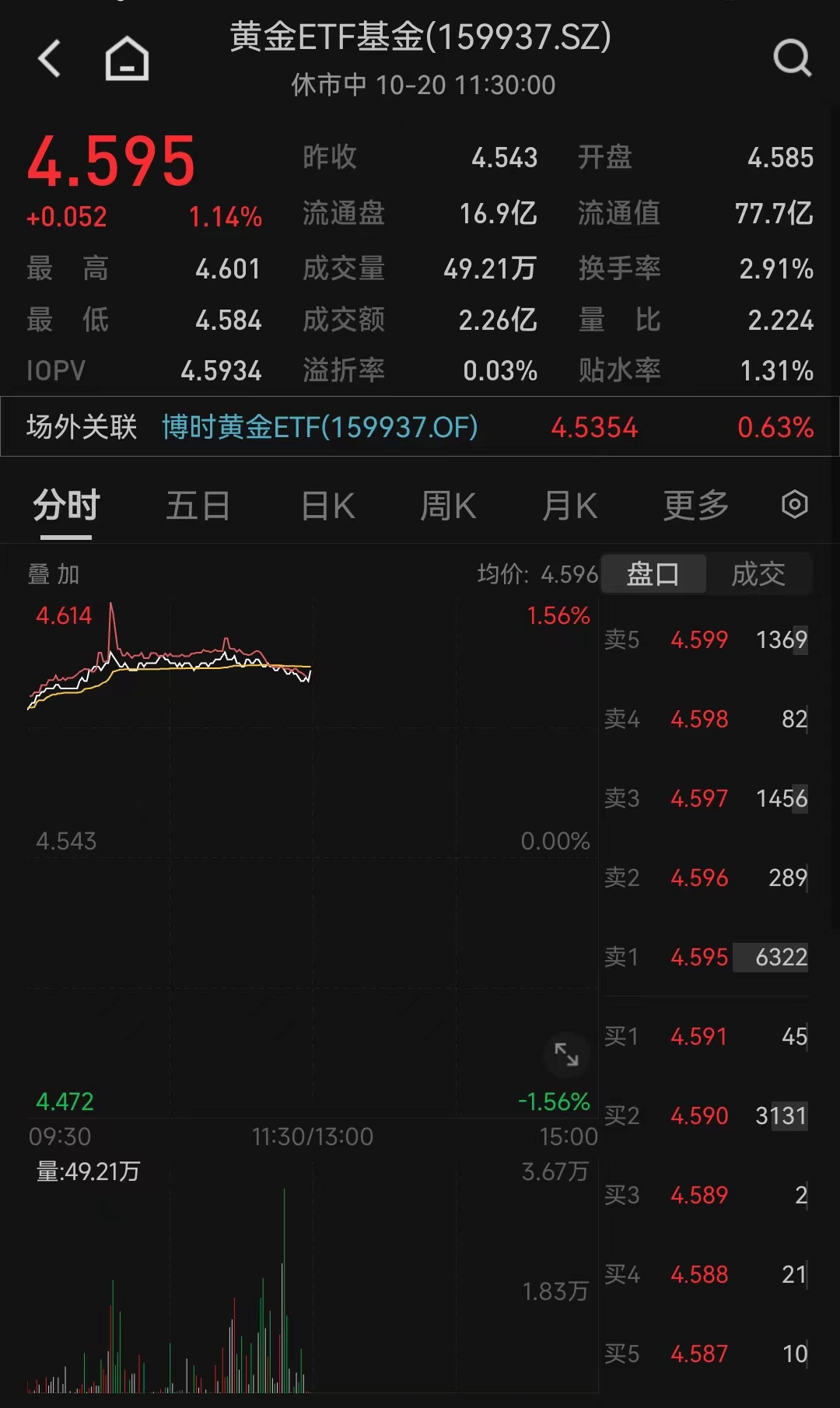Tap the 周K weekly chart button
840x1408 pixels.
[x=448, y=504]
